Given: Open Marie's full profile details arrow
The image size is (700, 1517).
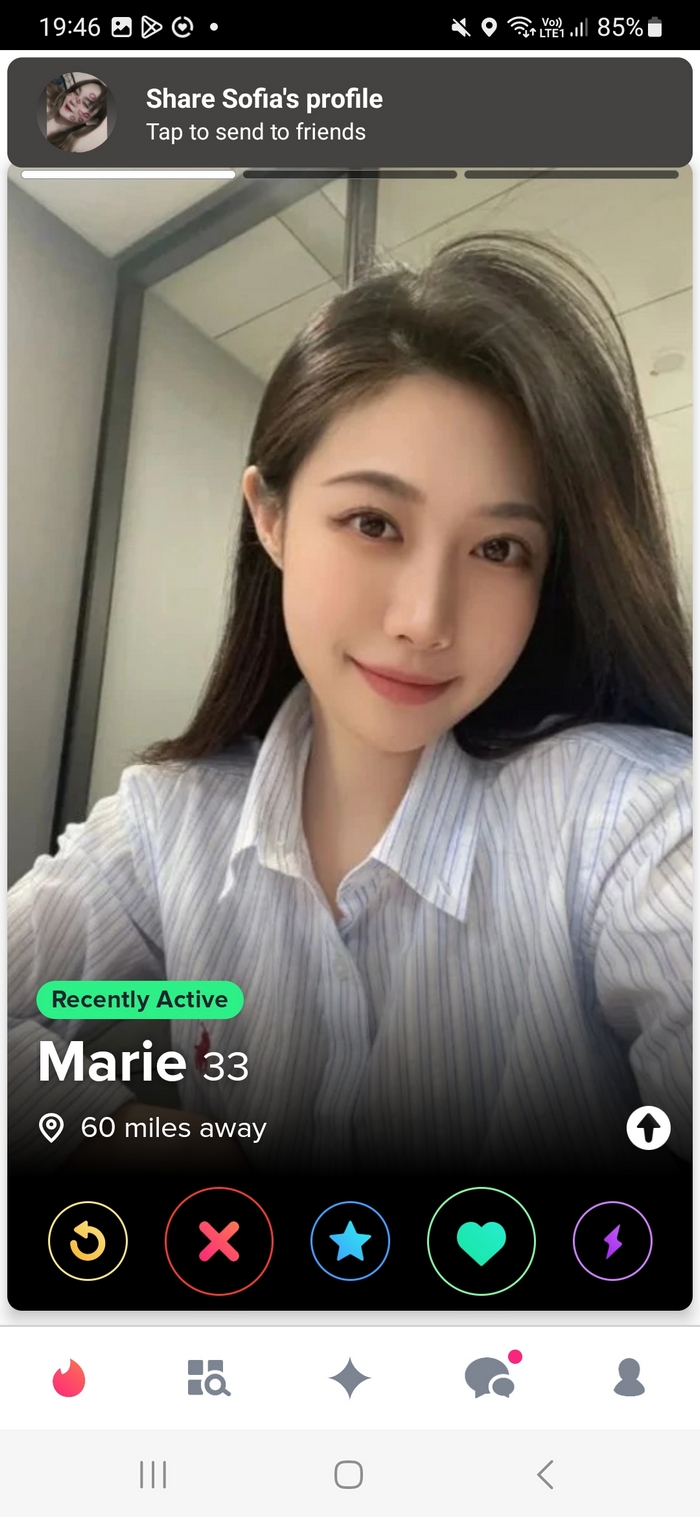Looking at the screenshot, I should pyautogui.click(x=648, y=1128).
